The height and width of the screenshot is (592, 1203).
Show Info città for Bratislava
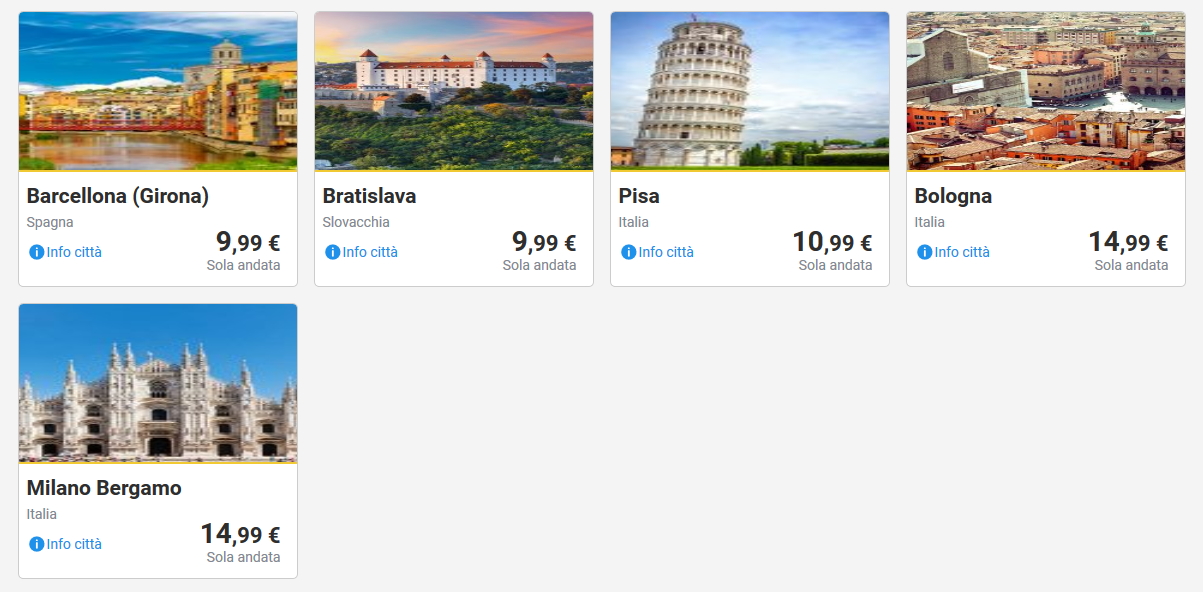point(362,252)
